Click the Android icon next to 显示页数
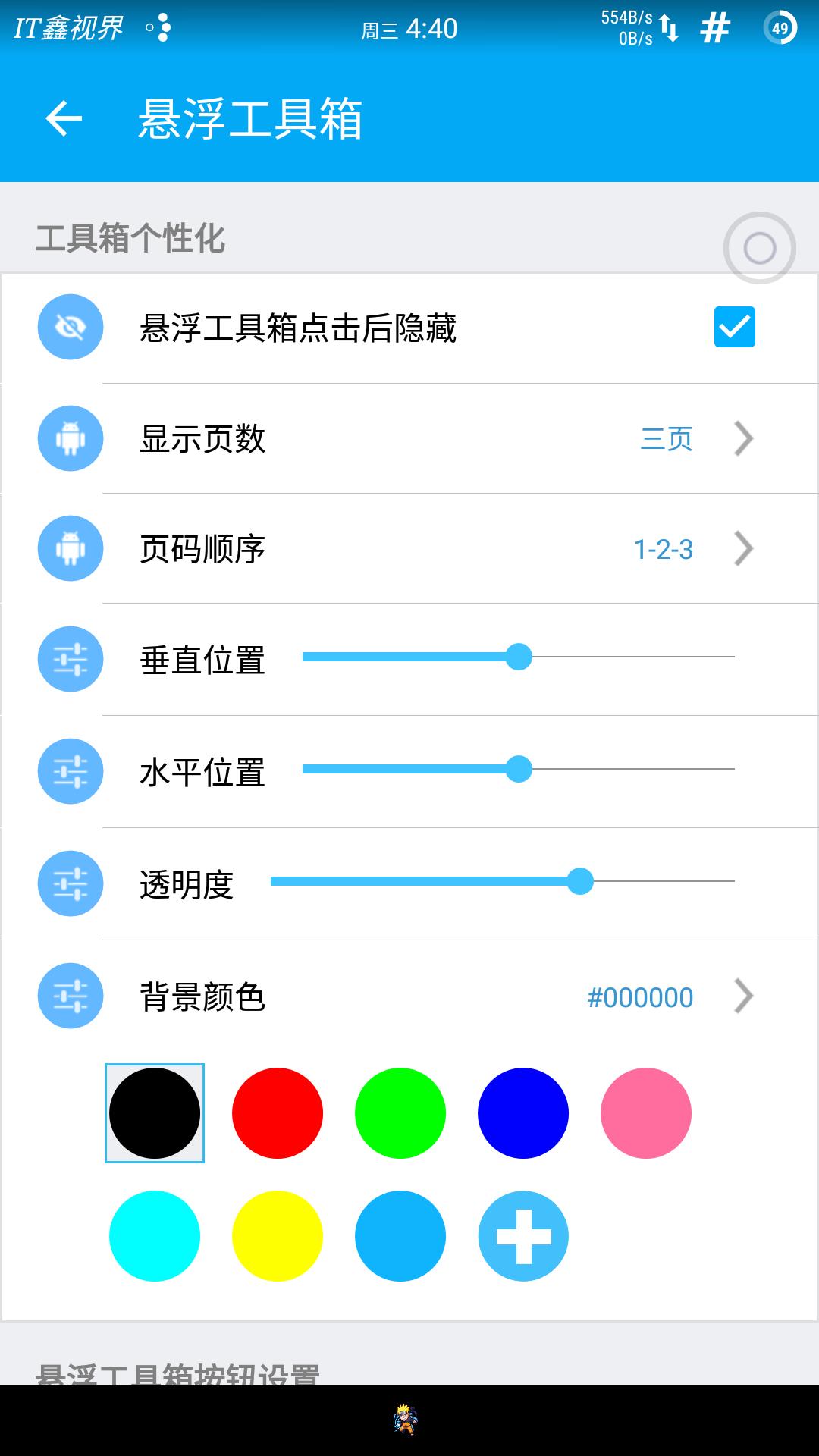The width and height of the screenshot is (819, 1456). [x=70, y=438]
